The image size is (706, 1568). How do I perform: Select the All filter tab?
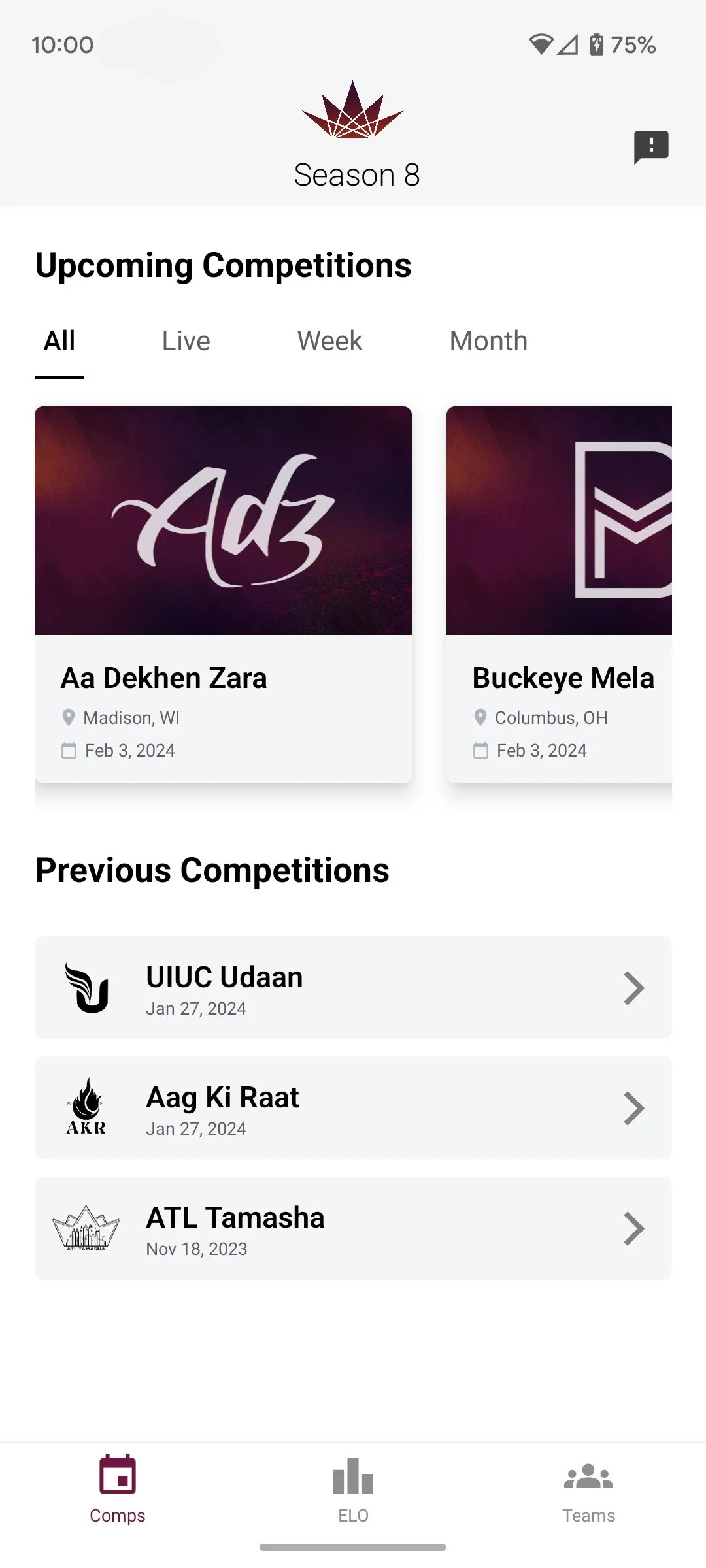point(59,341)
